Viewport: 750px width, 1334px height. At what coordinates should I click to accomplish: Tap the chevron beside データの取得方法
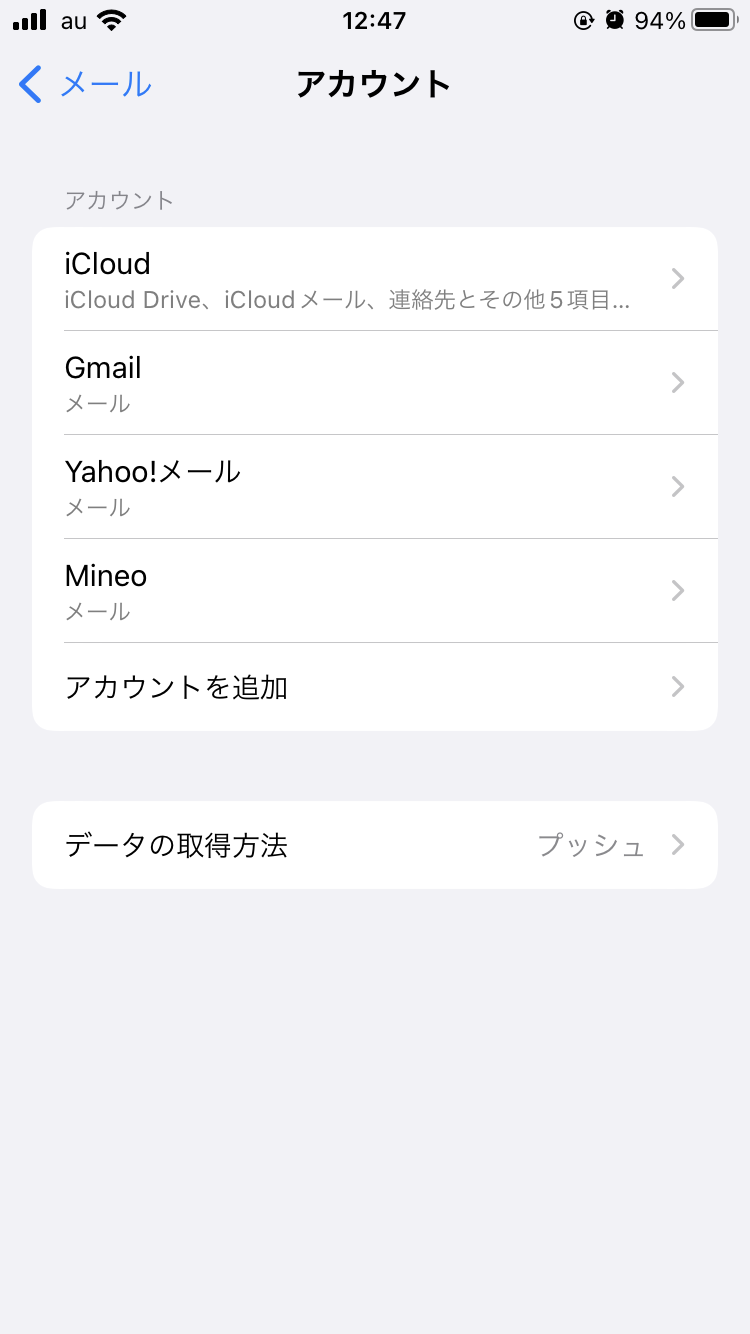(678, 844)
